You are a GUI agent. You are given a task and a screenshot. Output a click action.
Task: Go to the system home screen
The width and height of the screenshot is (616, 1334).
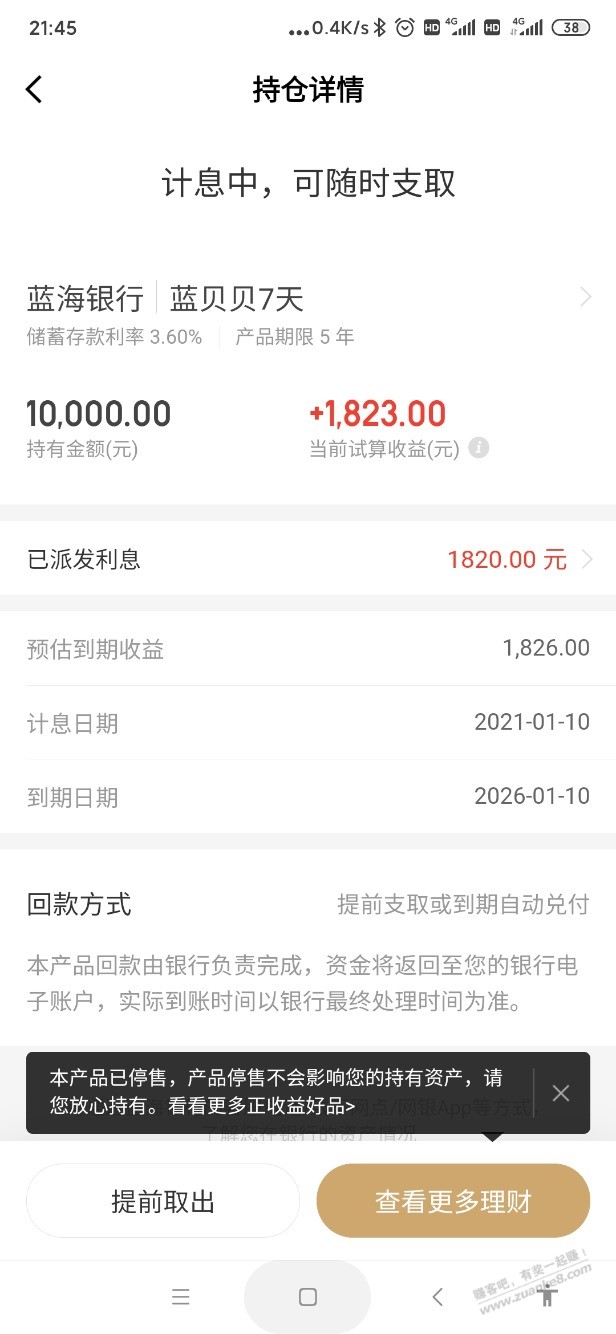pyautogui.click(x=307, y=1297)
